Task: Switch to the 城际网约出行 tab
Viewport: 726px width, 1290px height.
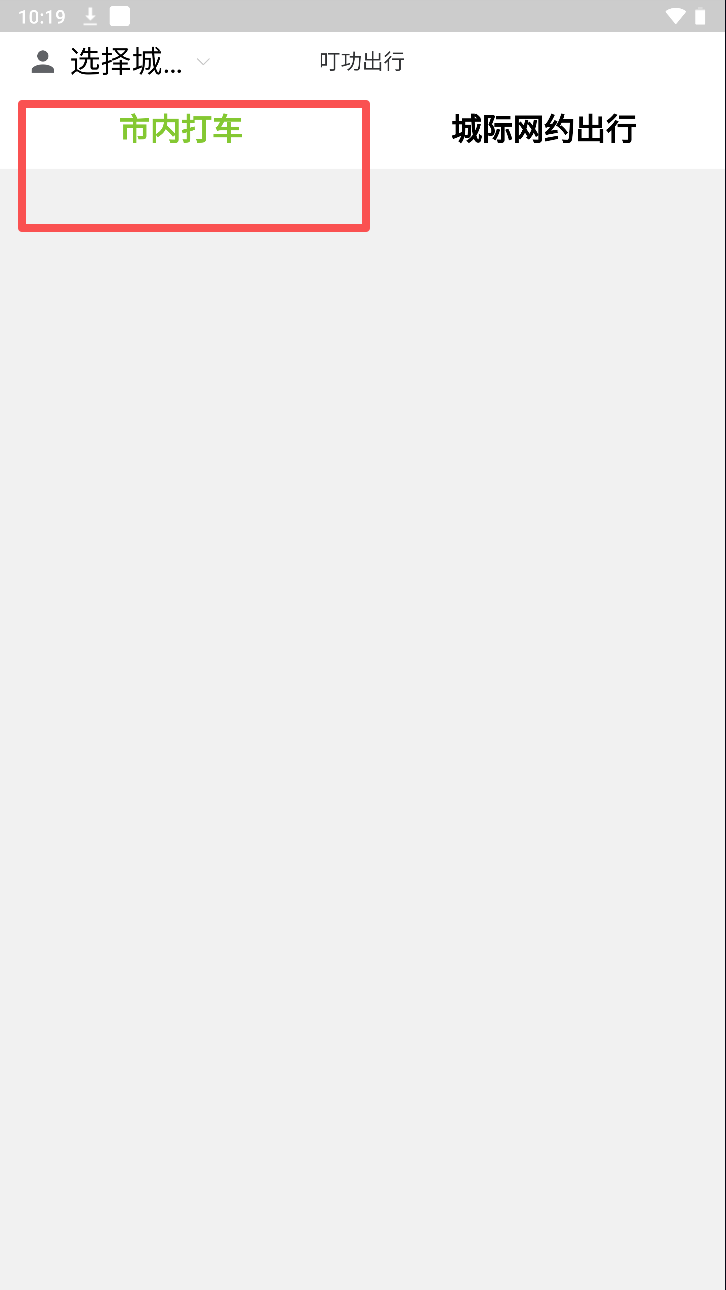Action: coord(543,130)
